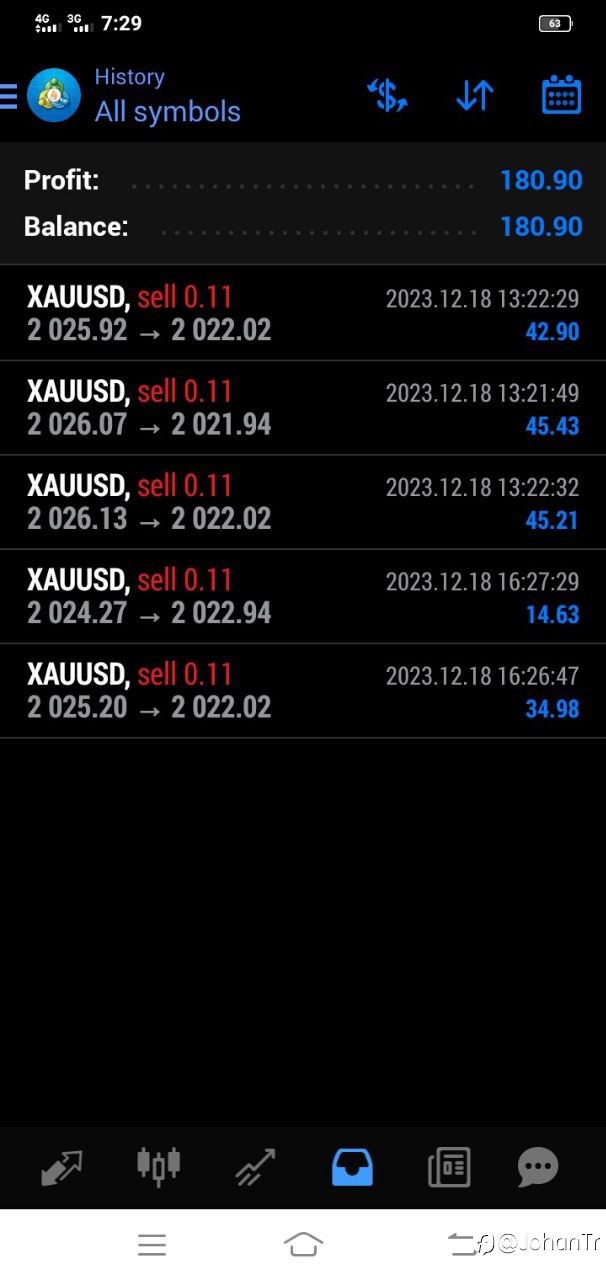Image resolution: width=606 pixels, height=1280 pixels.
Task: Tap the system home button
Action: point(303,1244)
